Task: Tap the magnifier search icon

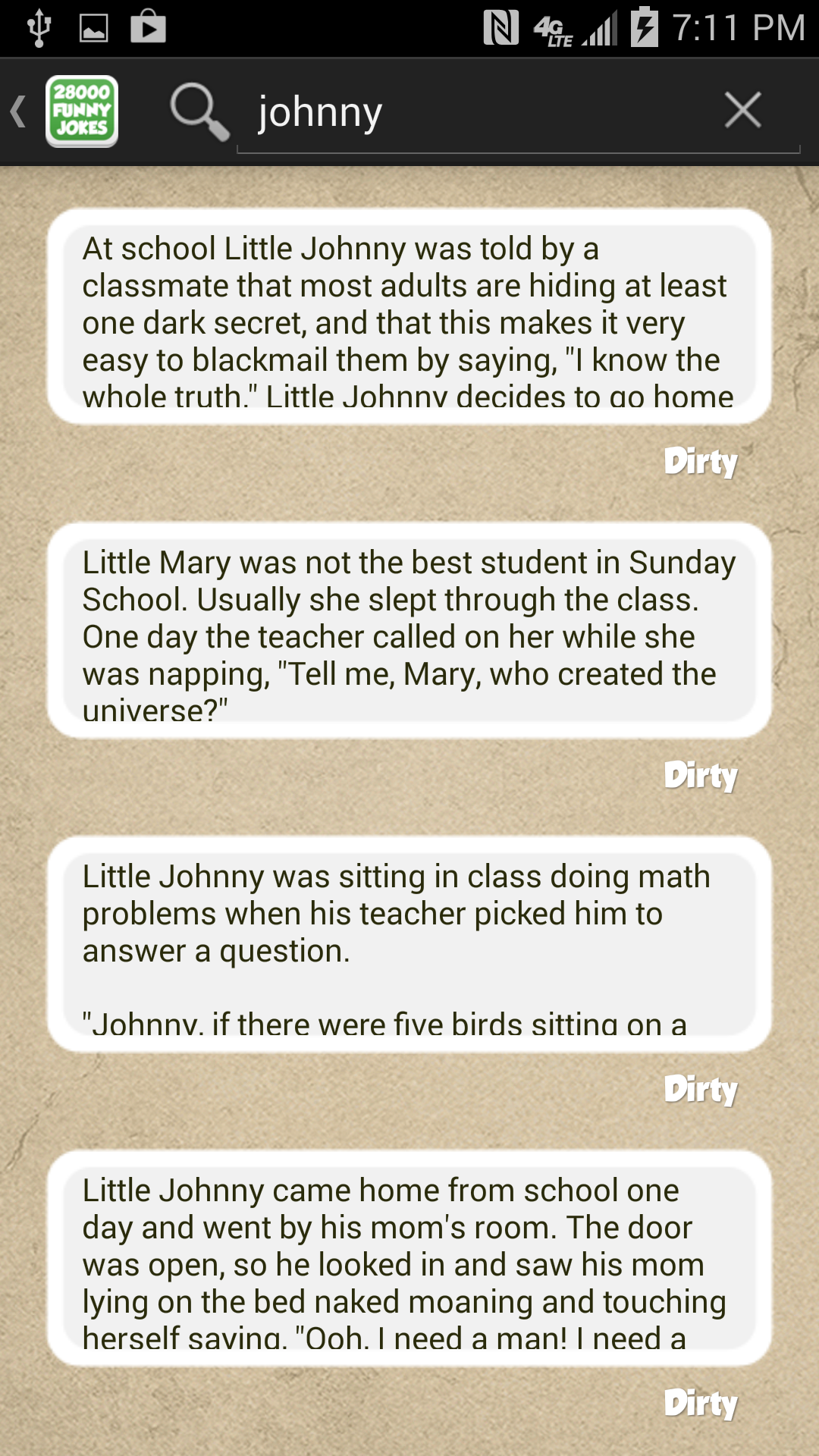Action: 199,112
